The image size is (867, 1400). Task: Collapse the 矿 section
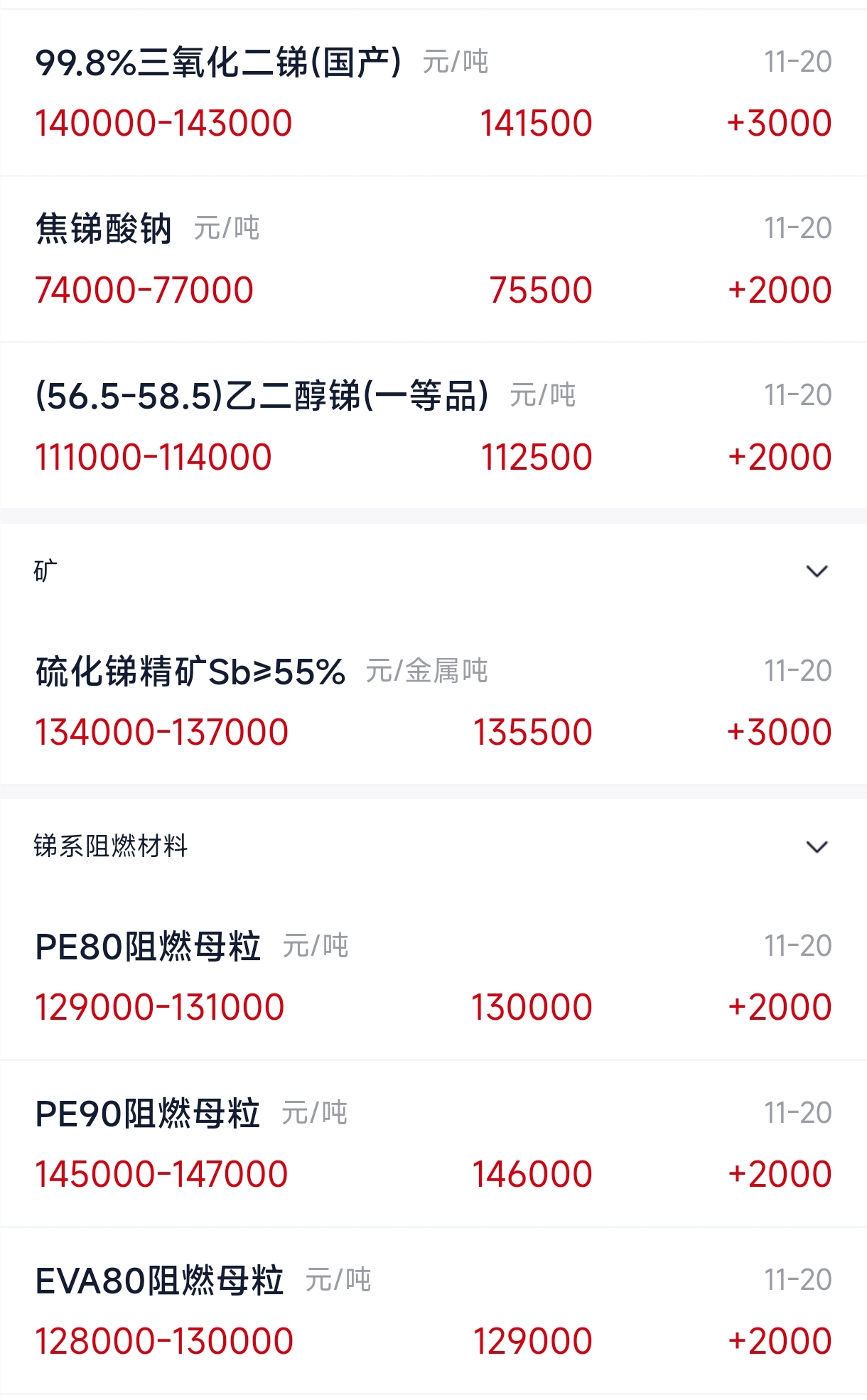coord(817,571)
